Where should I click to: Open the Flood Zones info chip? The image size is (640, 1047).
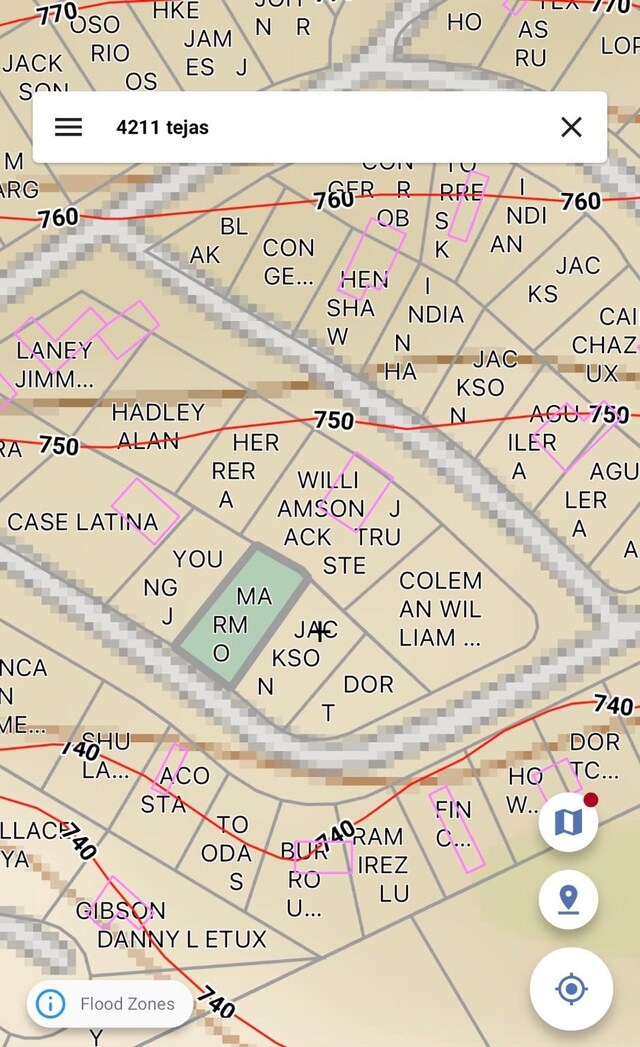(110, 1003)
